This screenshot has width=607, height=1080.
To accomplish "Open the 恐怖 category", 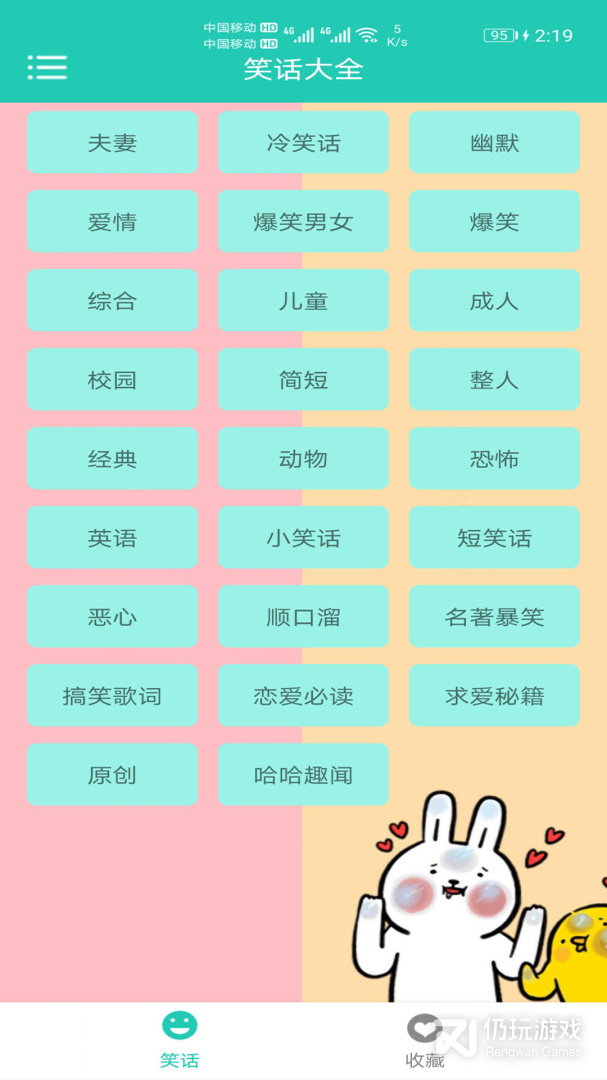I will [x=494, y=459].
